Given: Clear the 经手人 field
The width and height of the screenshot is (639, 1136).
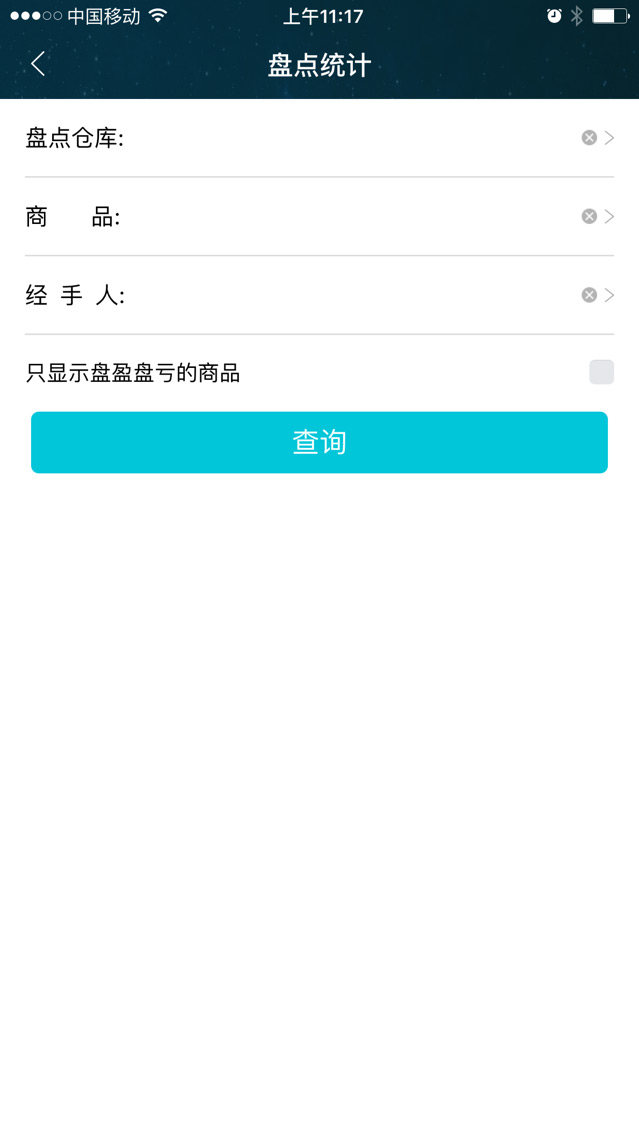Looking at the screenshot, I should tap(589, 295).
